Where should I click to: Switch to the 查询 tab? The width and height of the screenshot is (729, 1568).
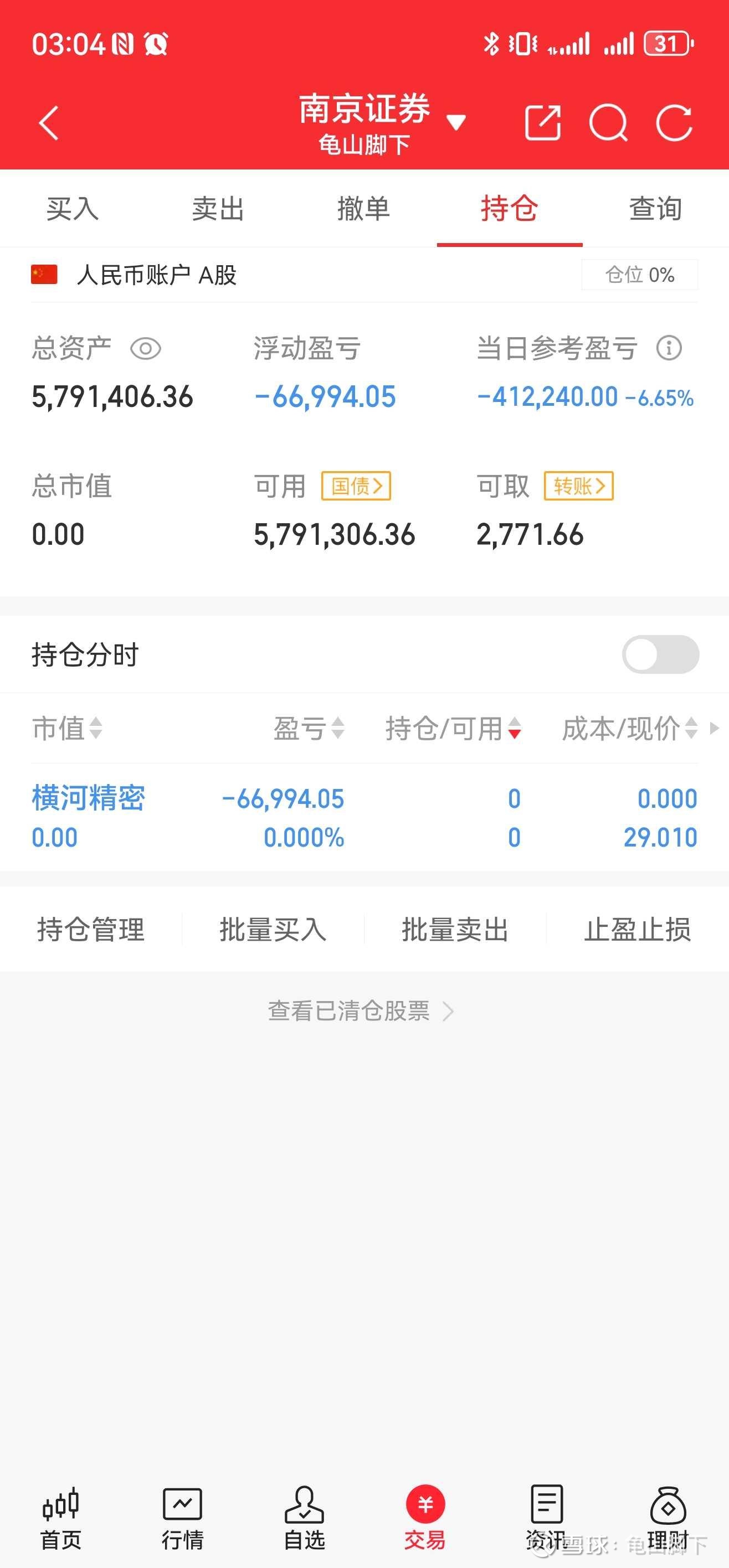tap(655, 209)
